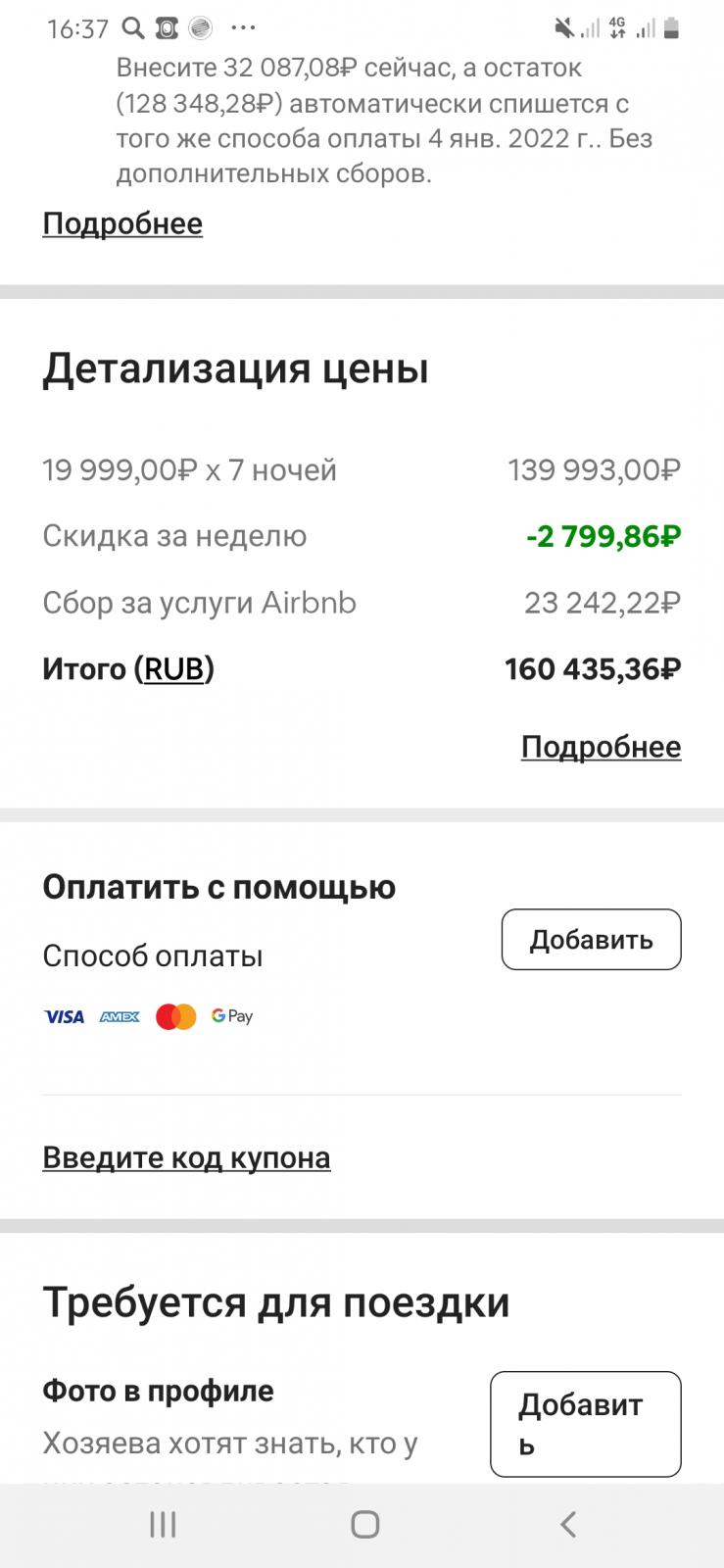
Task: Open 'Подробнее' link under the price breakdown
Action: pyautogui.click(x=601, y=747)
